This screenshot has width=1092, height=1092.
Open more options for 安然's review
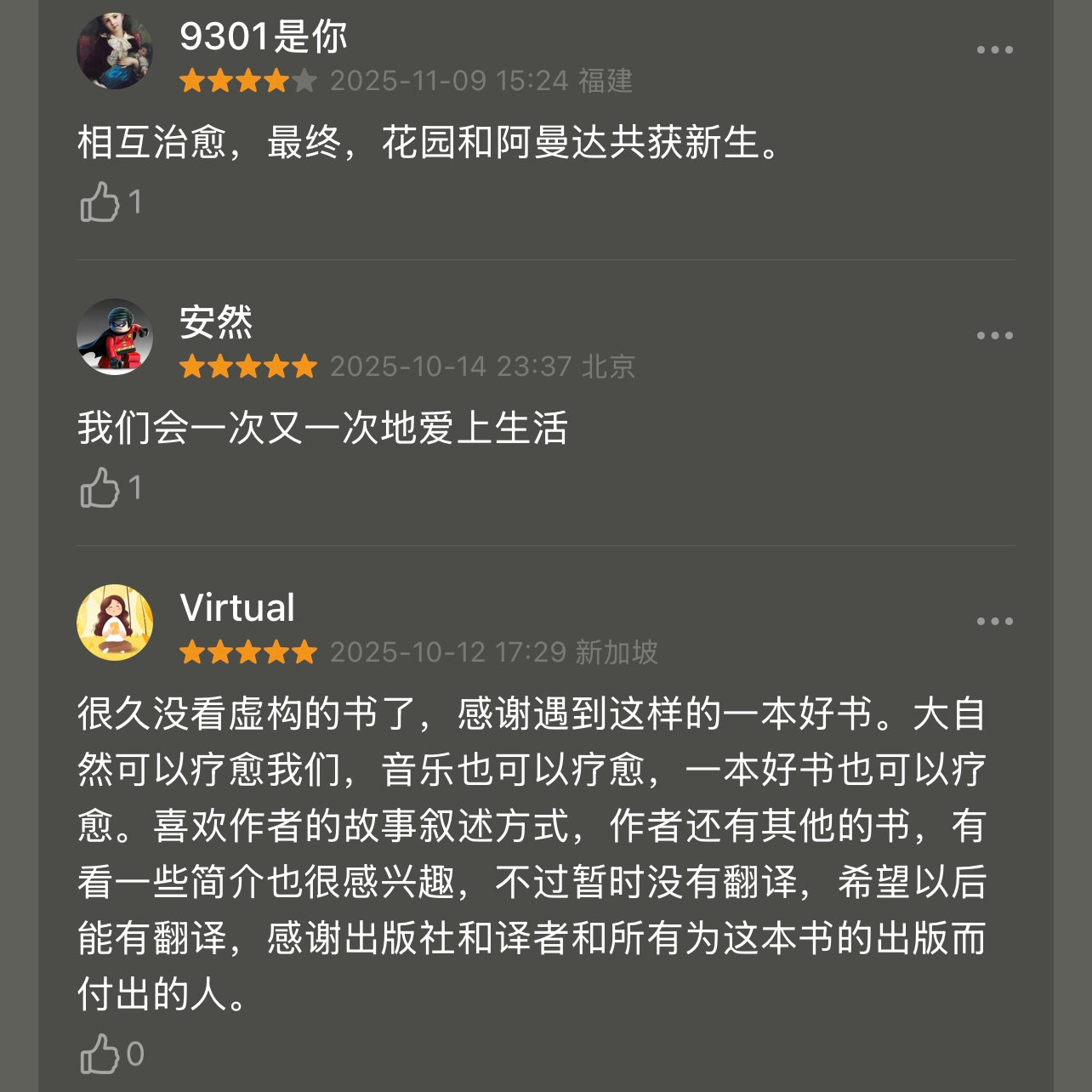click(994, 336)
